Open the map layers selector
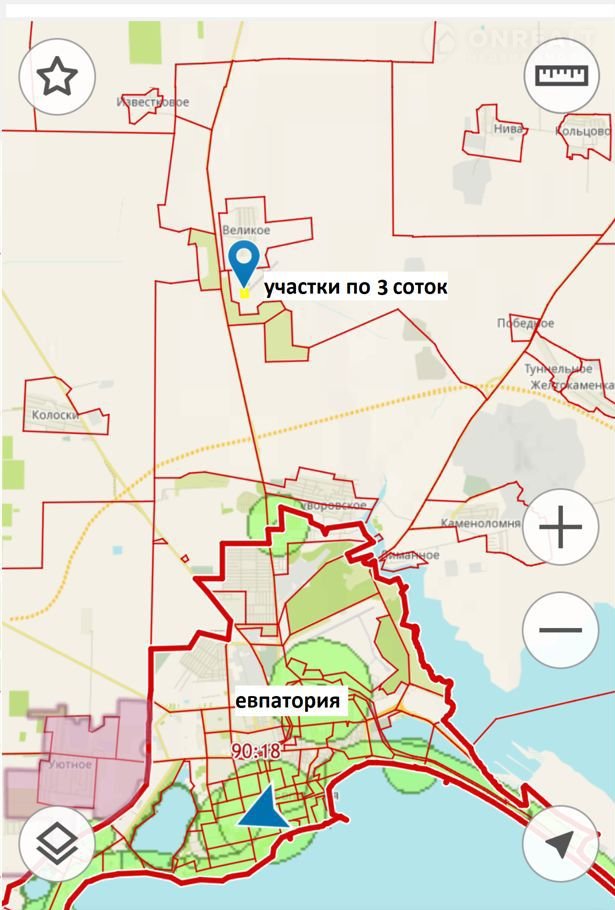 (x=57, y=844)
